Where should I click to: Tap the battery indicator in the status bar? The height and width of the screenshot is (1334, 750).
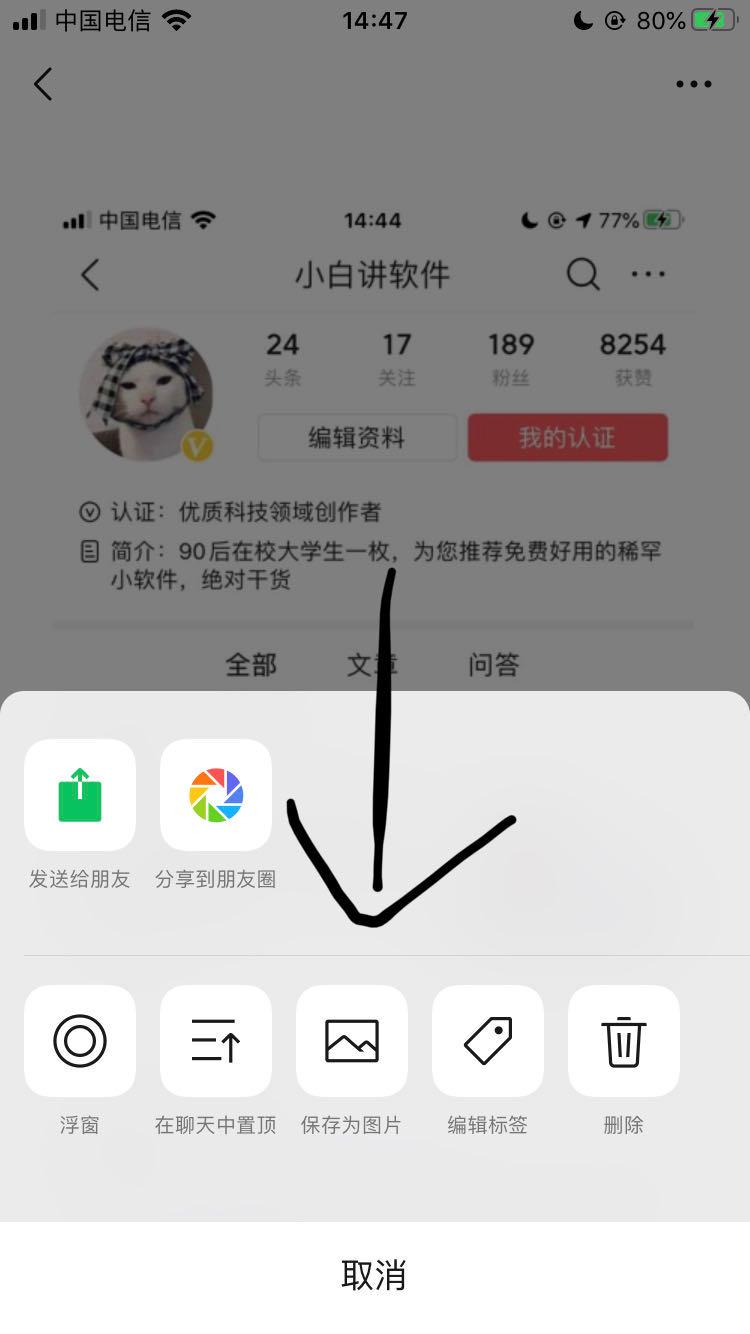712,18
